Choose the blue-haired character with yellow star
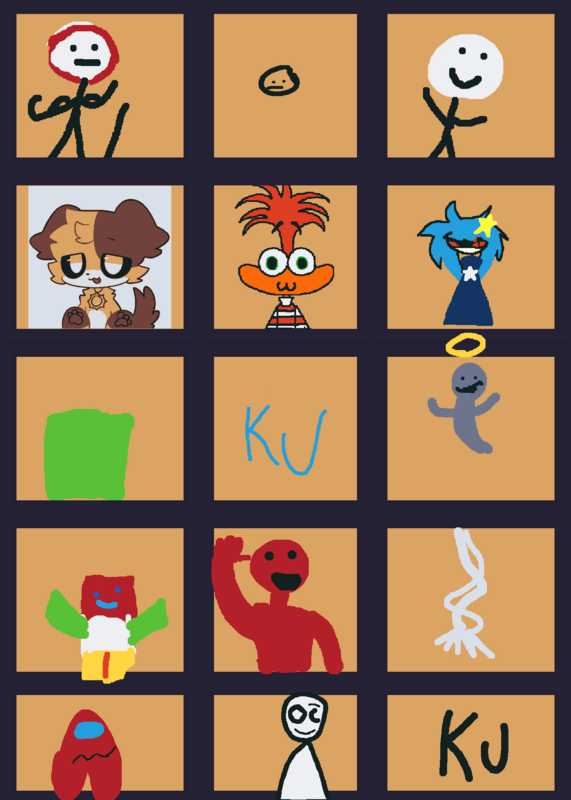 coord(471,257)
